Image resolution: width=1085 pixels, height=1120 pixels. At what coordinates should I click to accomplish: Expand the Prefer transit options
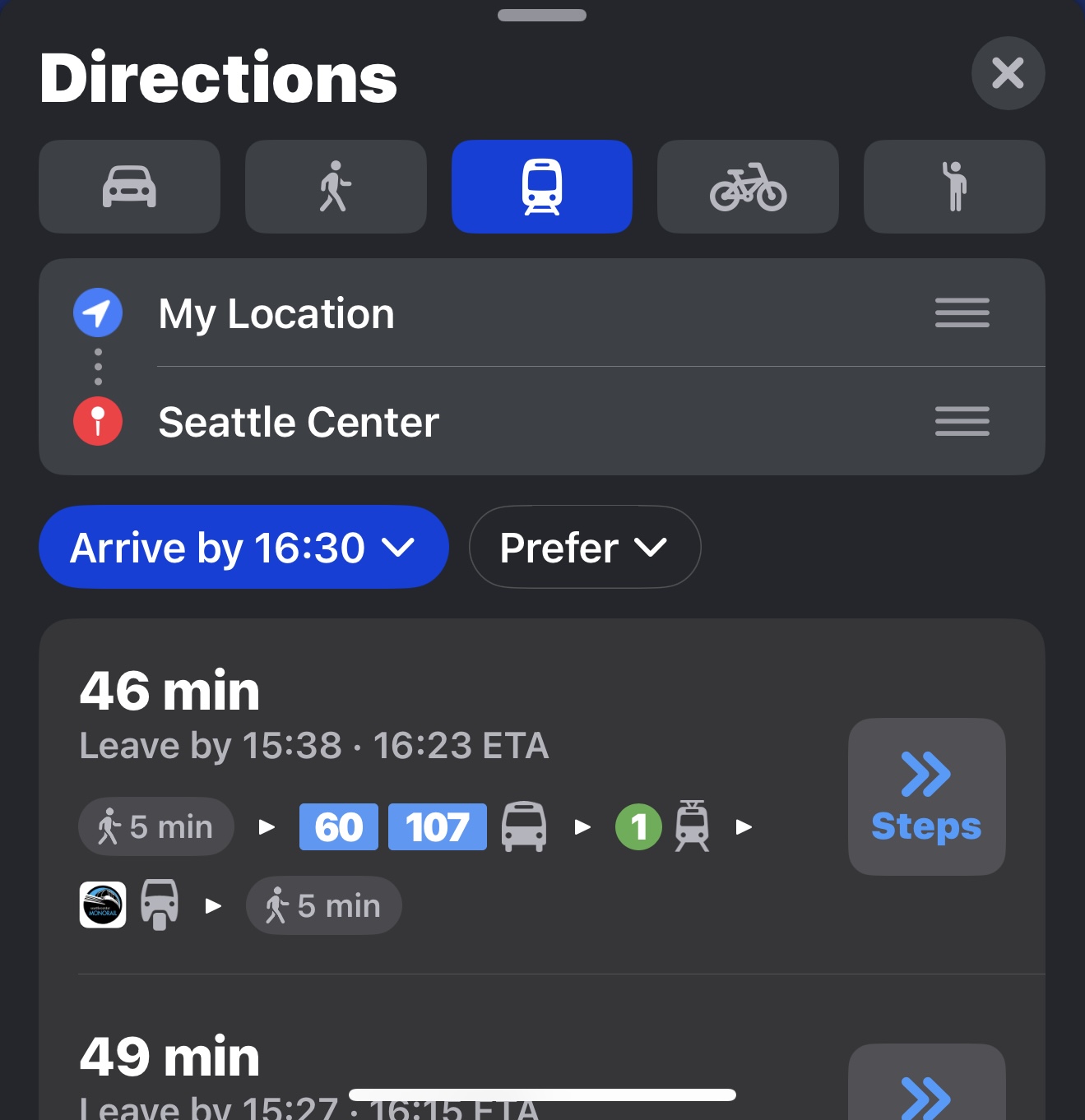[x=584, y=547]
